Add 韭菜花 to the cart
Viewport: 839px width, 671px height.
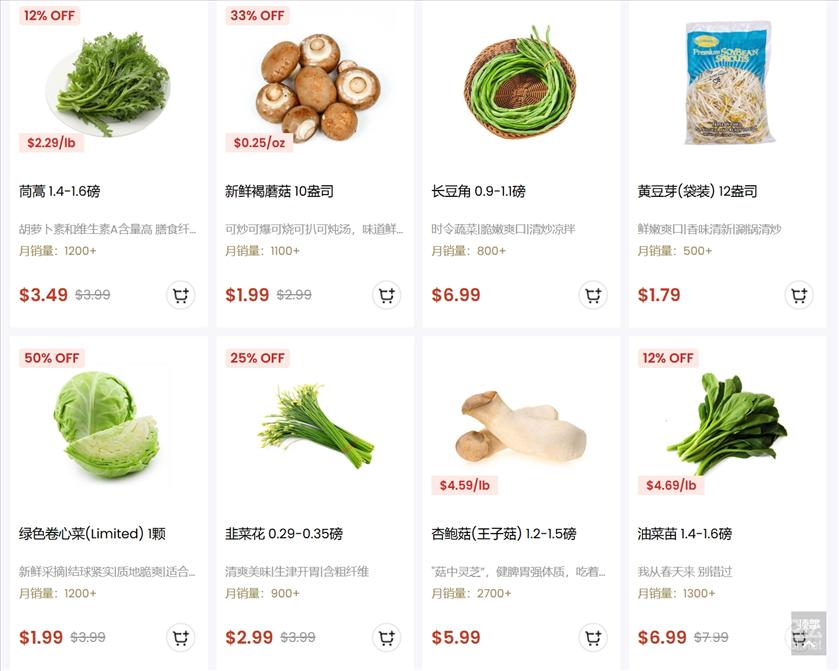pos(386,638)
